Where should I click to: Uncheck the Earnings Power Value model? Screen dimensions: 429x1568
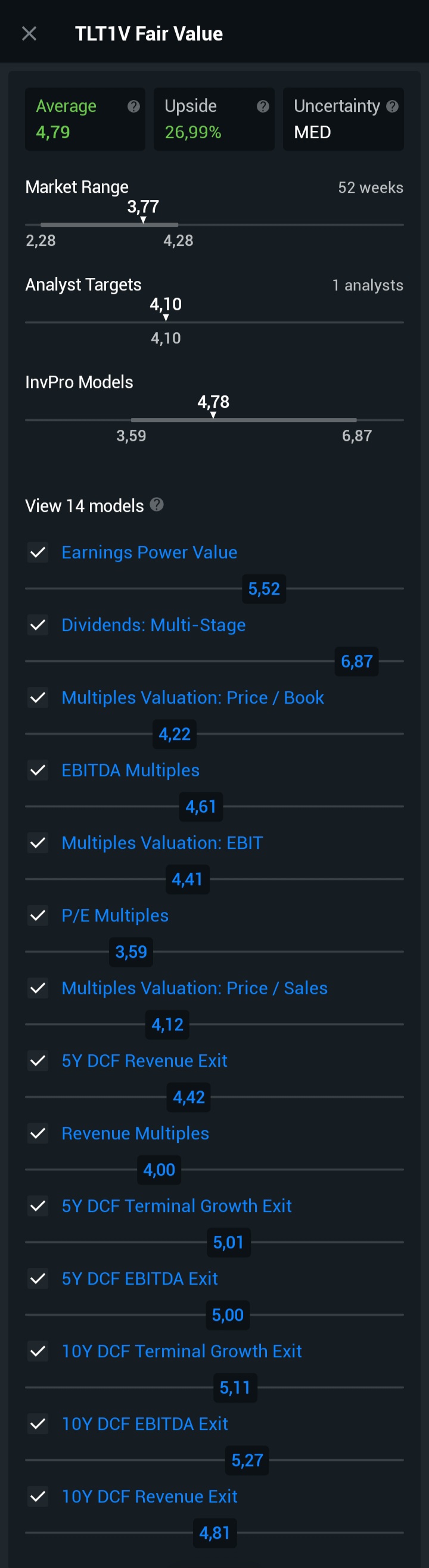38,552
